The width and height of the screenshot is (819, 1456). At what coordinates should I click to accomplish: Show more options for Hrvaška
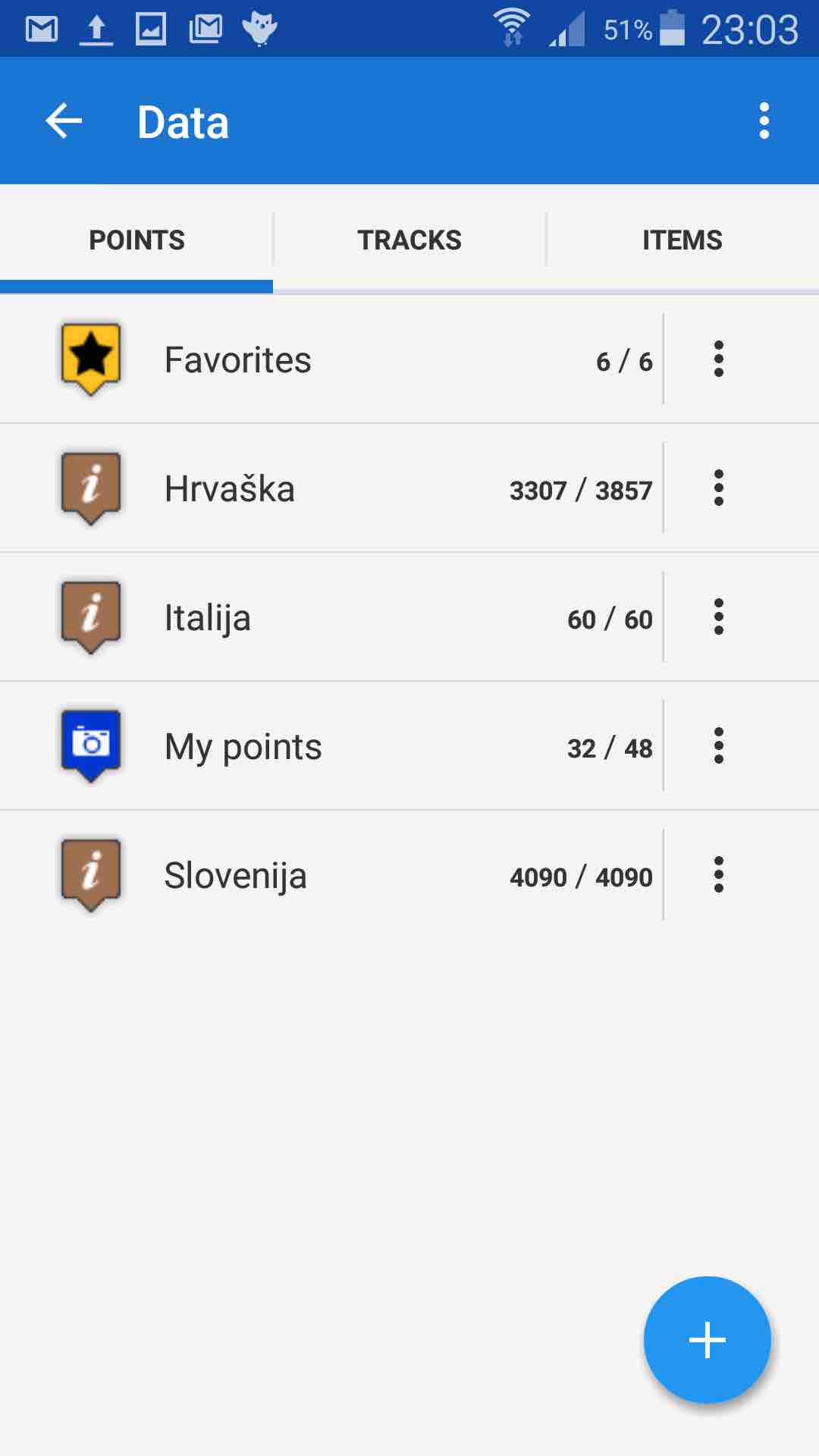coord(718,488)
